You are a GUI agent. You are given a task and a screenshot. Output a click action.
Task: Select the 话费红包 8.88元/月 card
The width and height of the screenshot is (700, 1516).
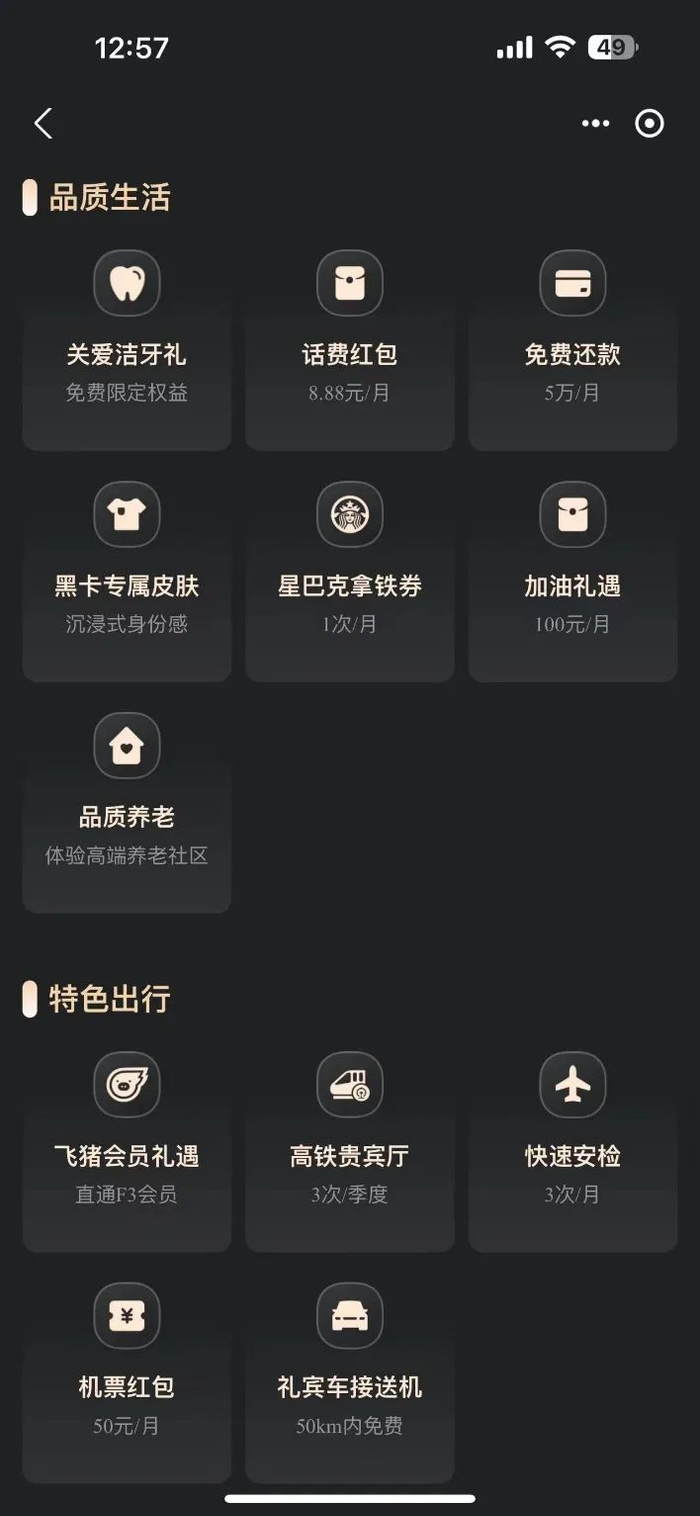pyautogui.click(x=350, y=355)
